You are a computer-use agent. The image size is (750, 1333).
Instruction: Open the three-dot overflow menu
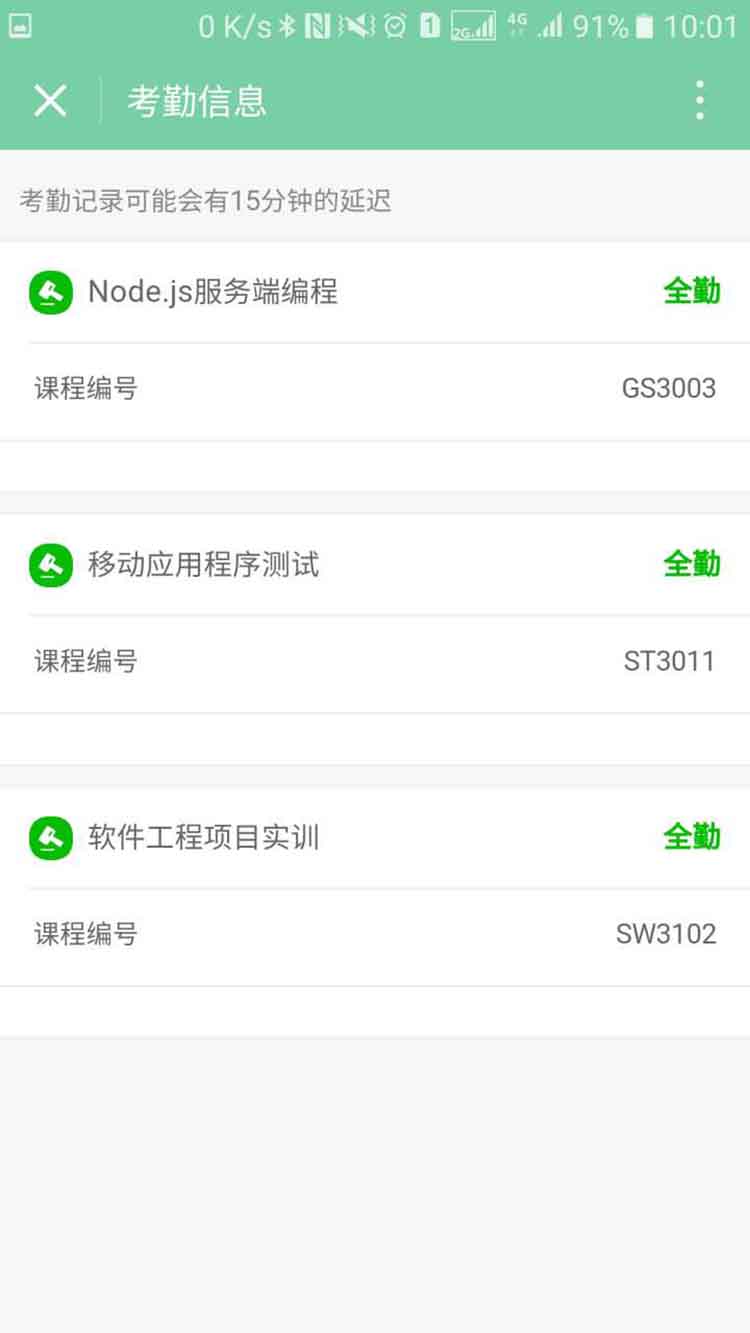coord(699,101)
